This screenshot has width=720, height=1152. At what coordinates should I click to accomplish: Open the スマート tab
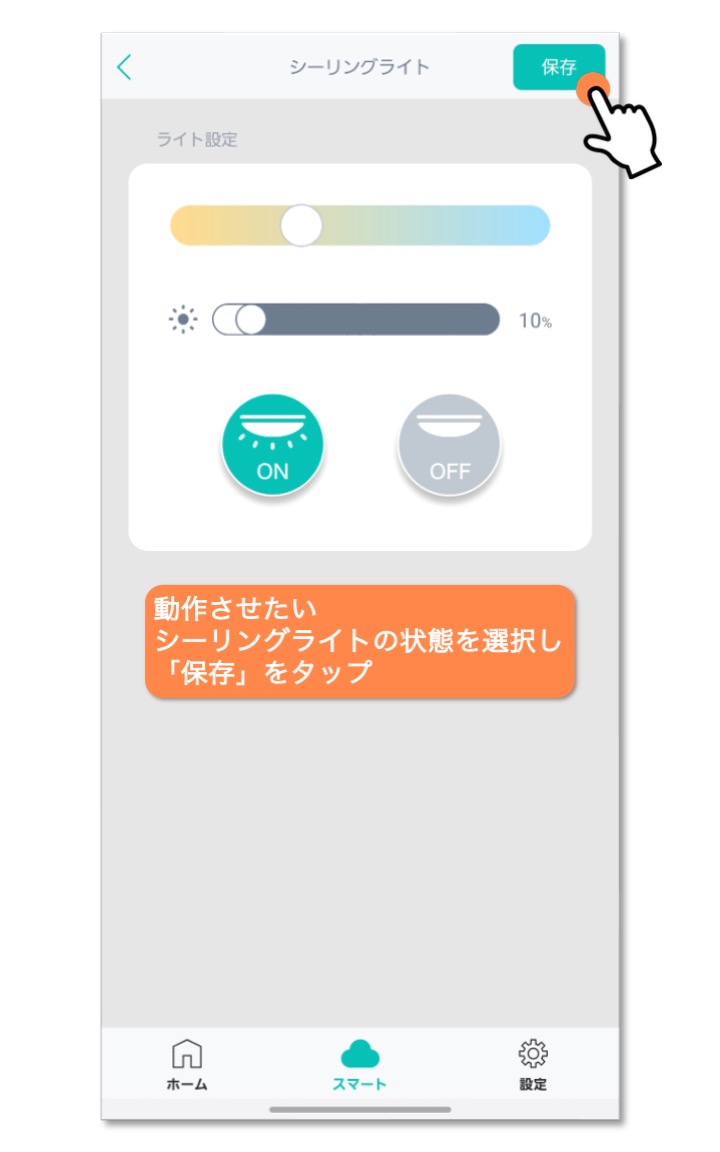pos(360,1064)
